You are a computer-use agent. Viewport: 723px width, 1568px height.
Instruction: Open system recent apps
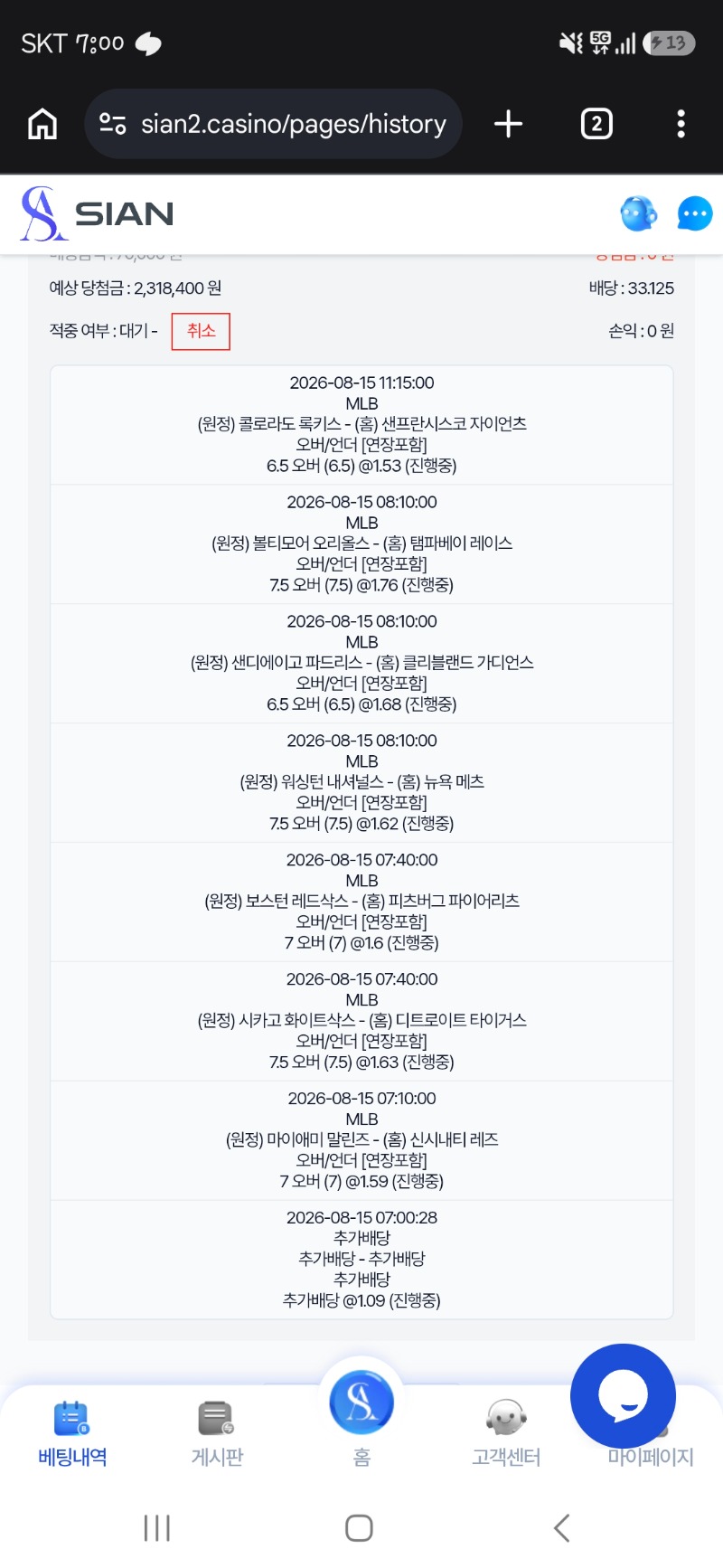pos(157,1528)
